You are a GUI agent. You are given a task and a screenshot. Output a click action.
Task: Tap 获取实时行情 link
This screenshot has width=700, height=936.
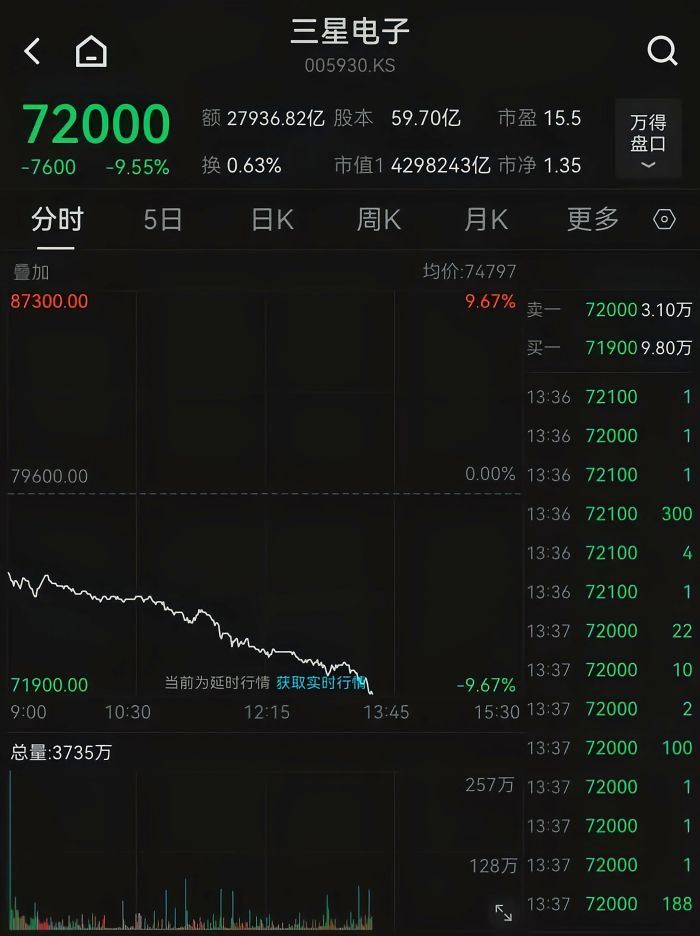click(x=321, y=683)
